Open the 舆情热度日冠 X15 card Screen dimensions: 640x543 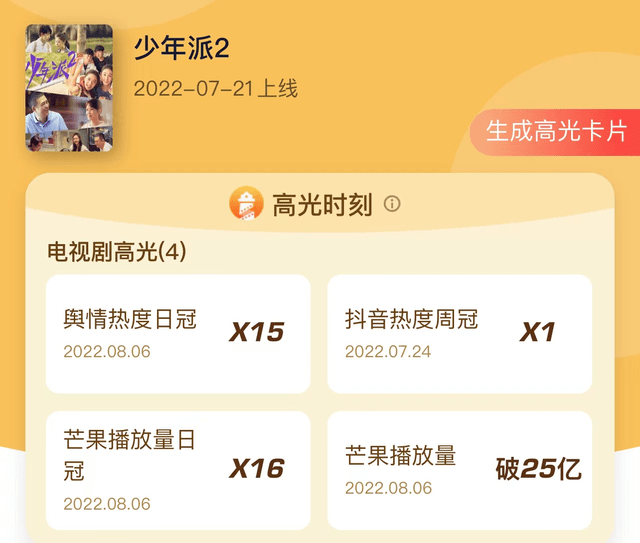(178, 334)
